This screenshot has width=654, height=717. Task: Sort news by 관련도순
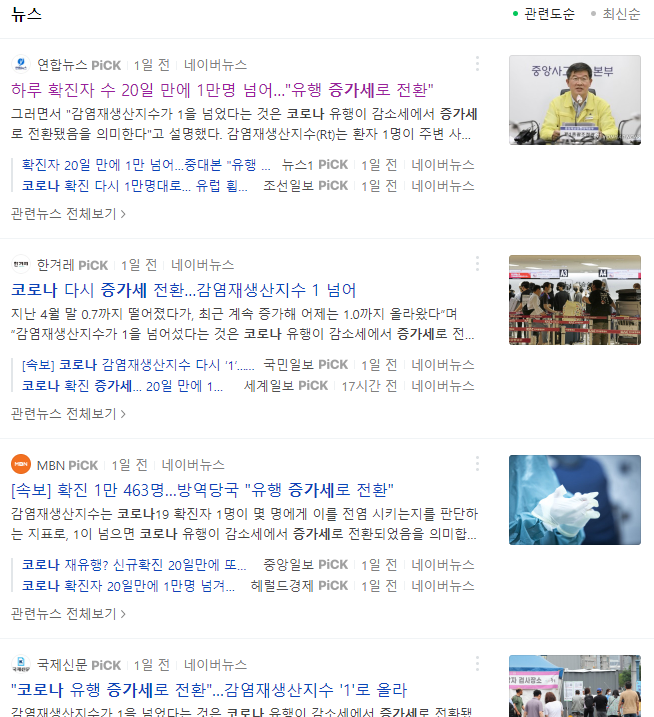(x=549, y=14)
